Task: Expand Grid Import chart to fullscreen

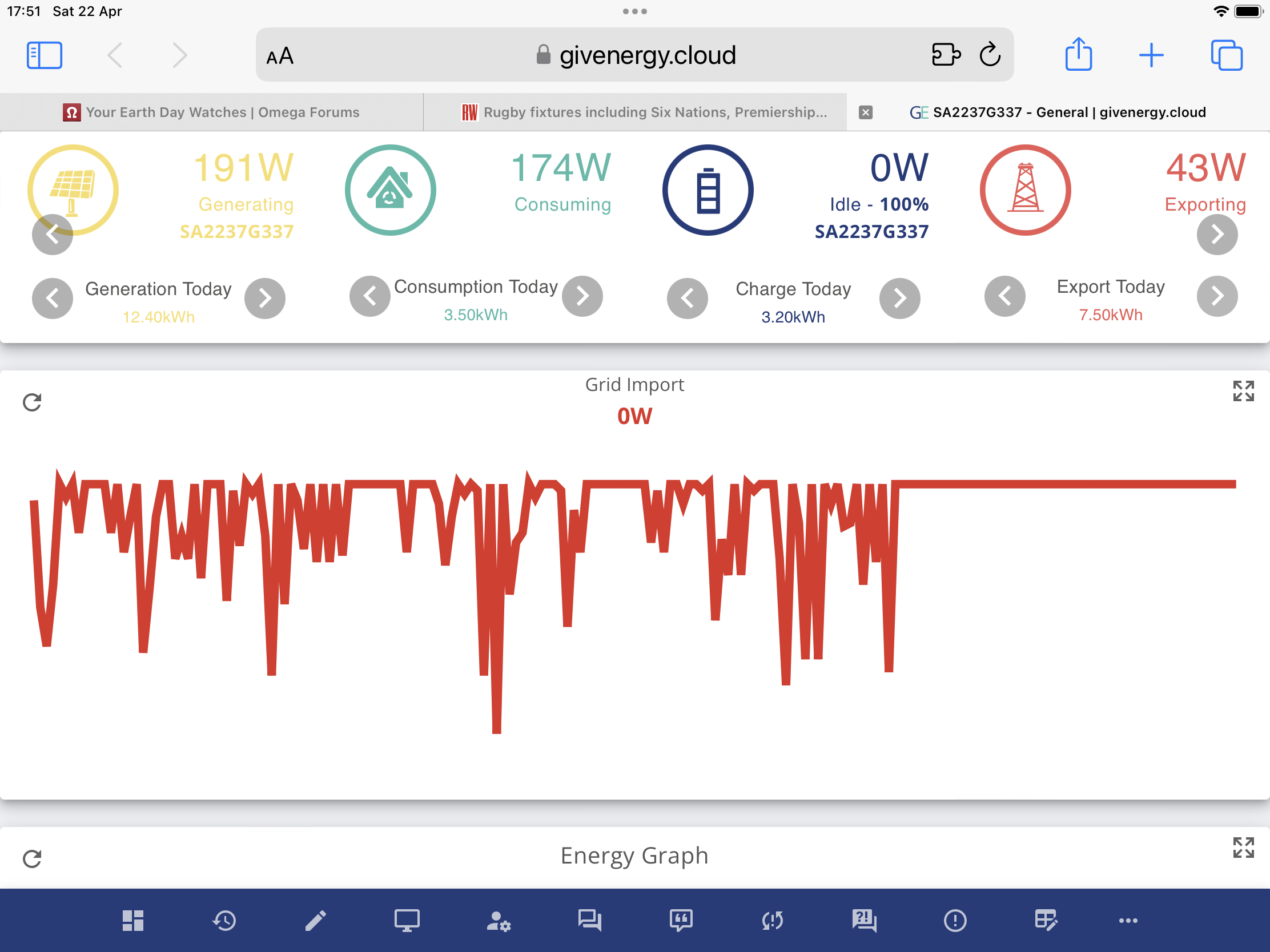Action: (1243, 391)
